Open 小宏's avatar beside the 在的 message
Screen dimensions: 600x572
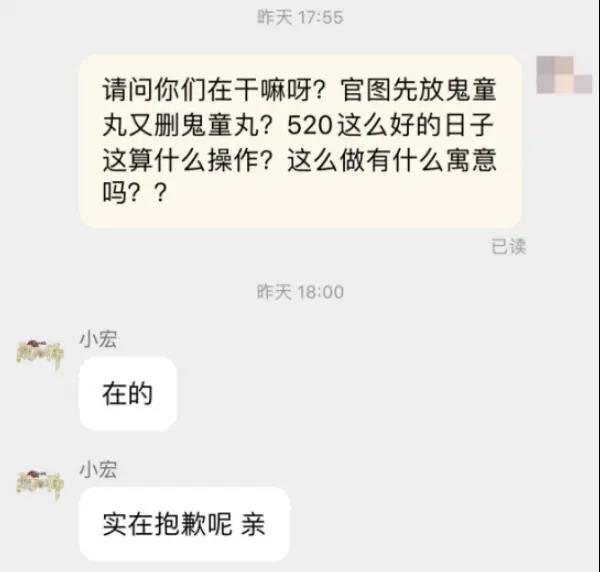tap(40, 352)
